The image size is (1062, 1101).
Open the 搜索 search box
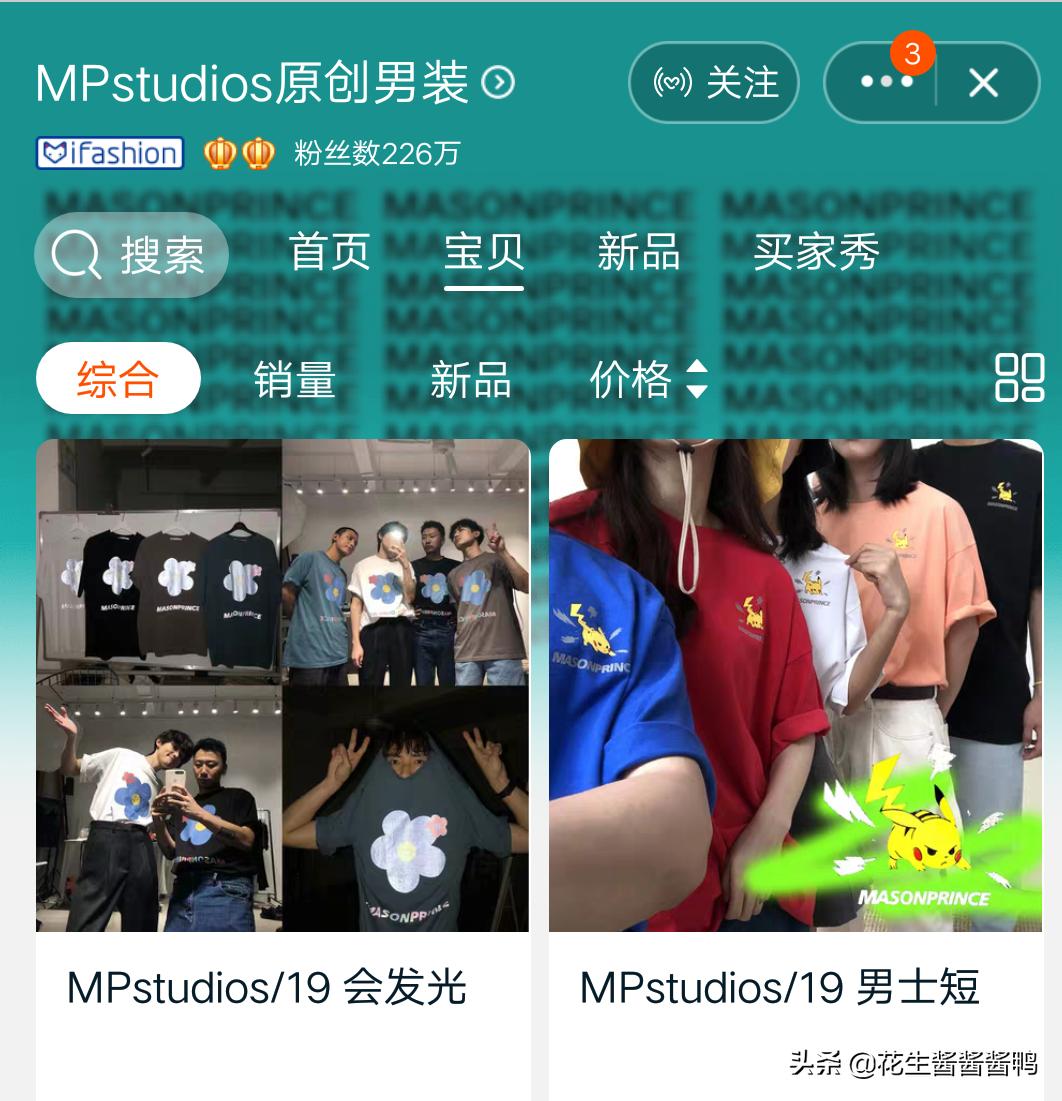131,255
